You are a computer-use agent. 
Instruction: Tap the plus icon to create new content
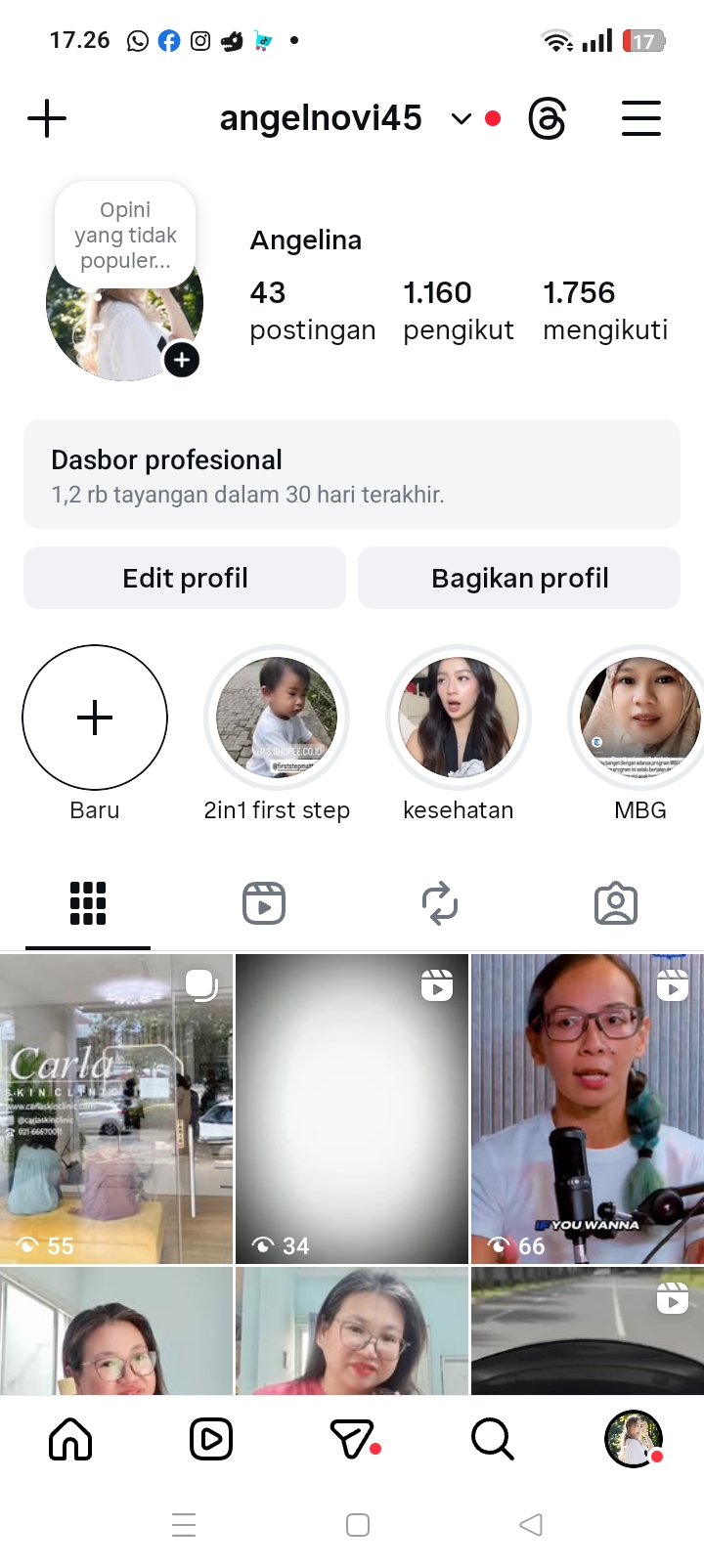click(47, 119)
